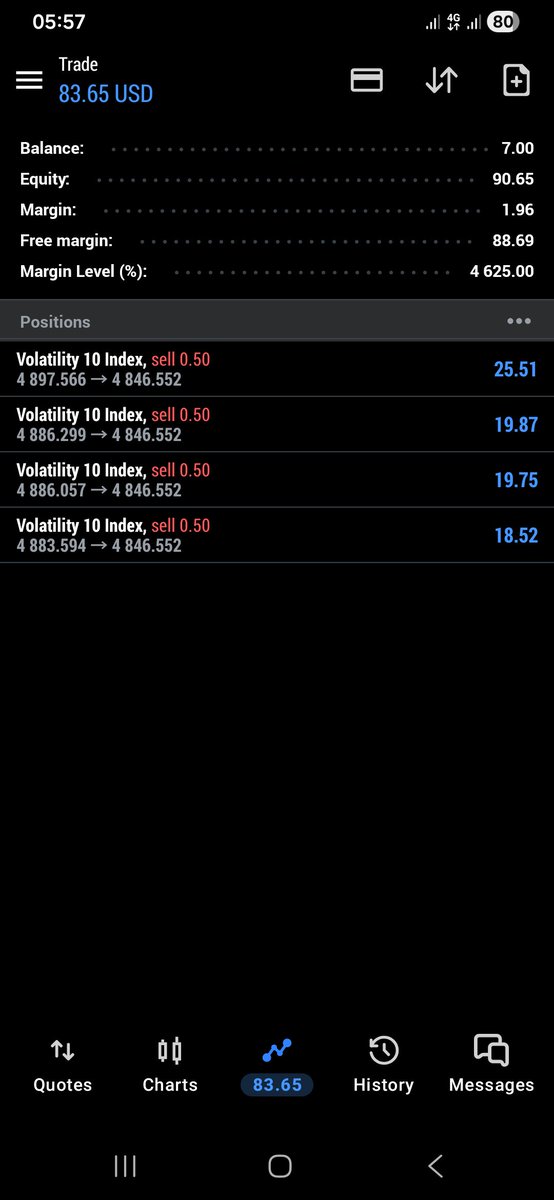Screen dimensions: 554x1200
Task: Open the position with 19.87 profit
Action: pos(277,425)
